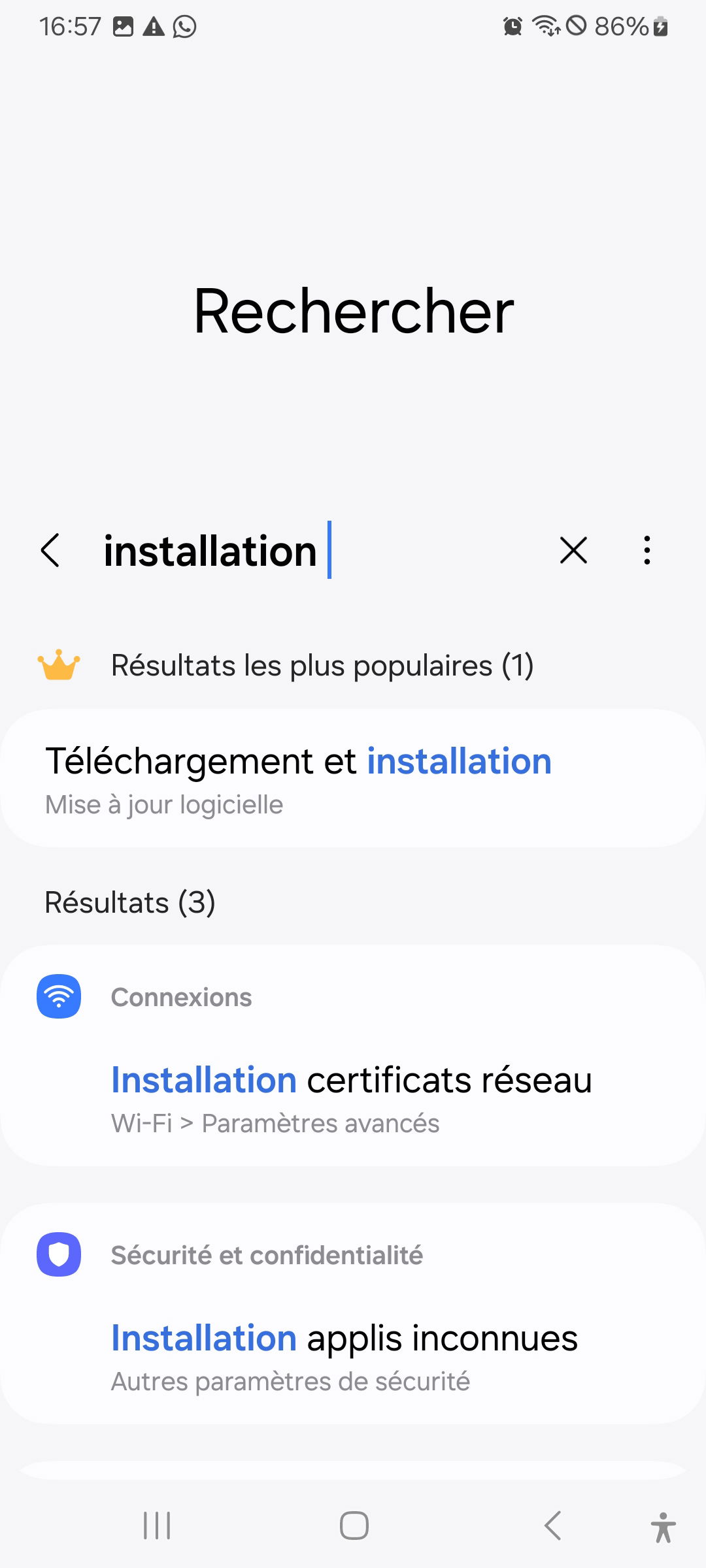The width and height of the screenshot is (706, 1568).
Task: Open the three-dot overflow menu
Action: (647, 550)
